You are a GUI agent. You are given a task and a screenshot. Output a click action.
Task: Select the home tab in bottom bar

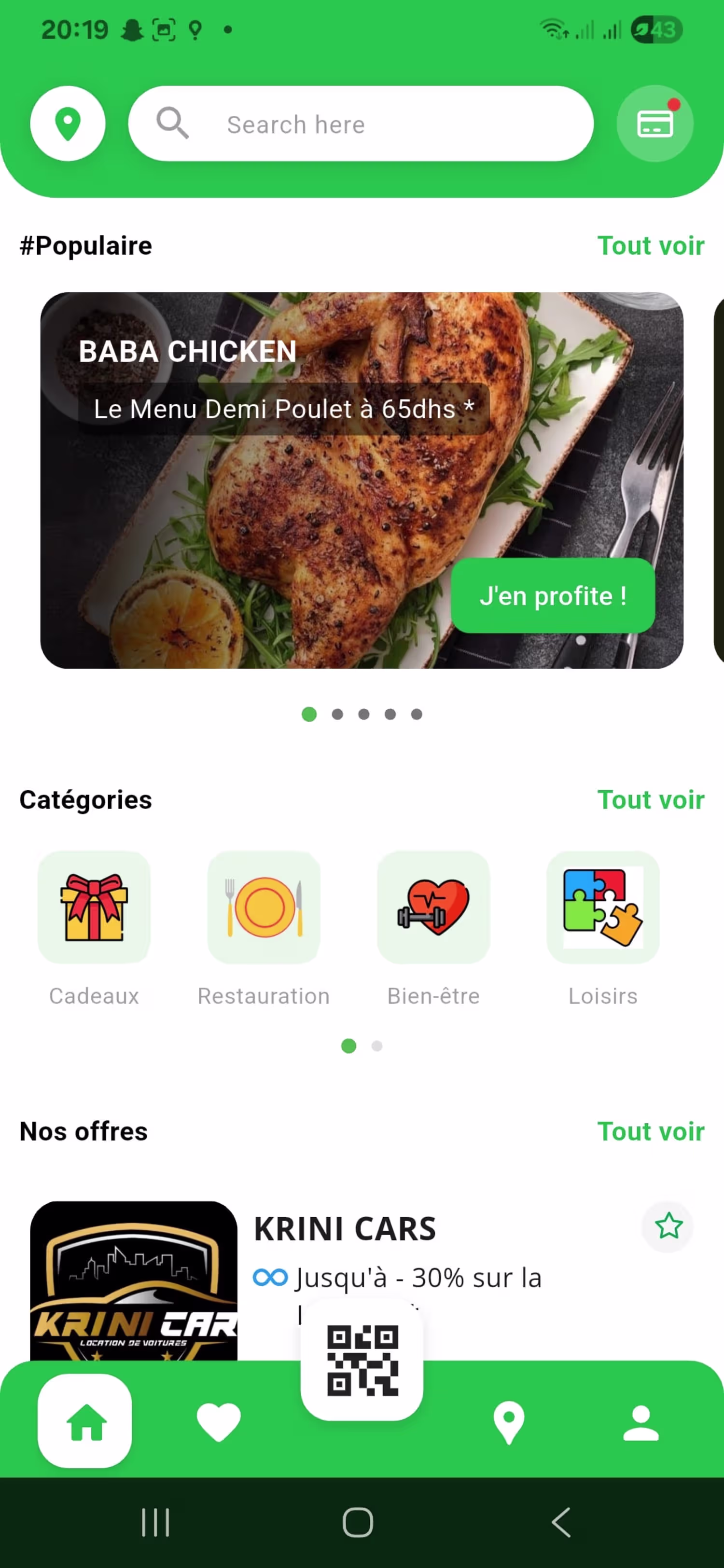click(85, 1421)
